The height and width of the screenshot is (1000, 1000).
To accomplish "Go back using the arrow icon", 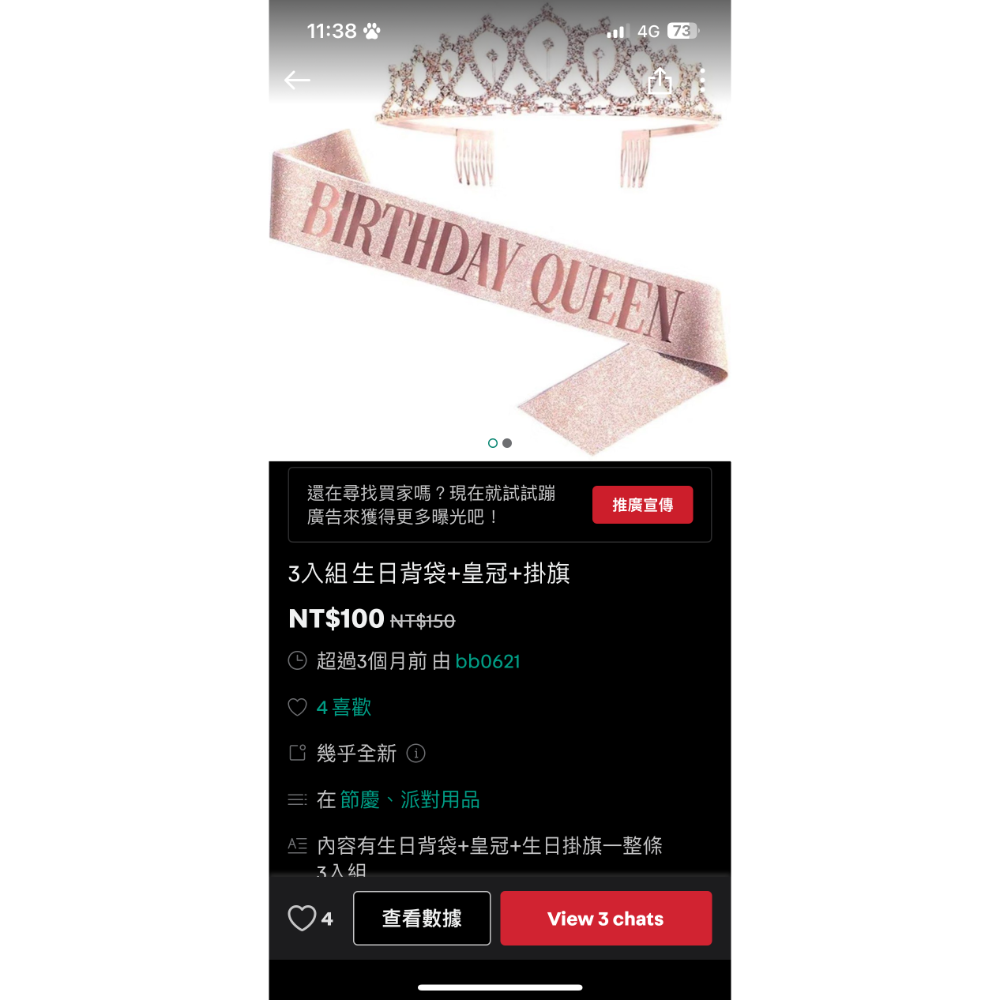I will click(297, 80).
